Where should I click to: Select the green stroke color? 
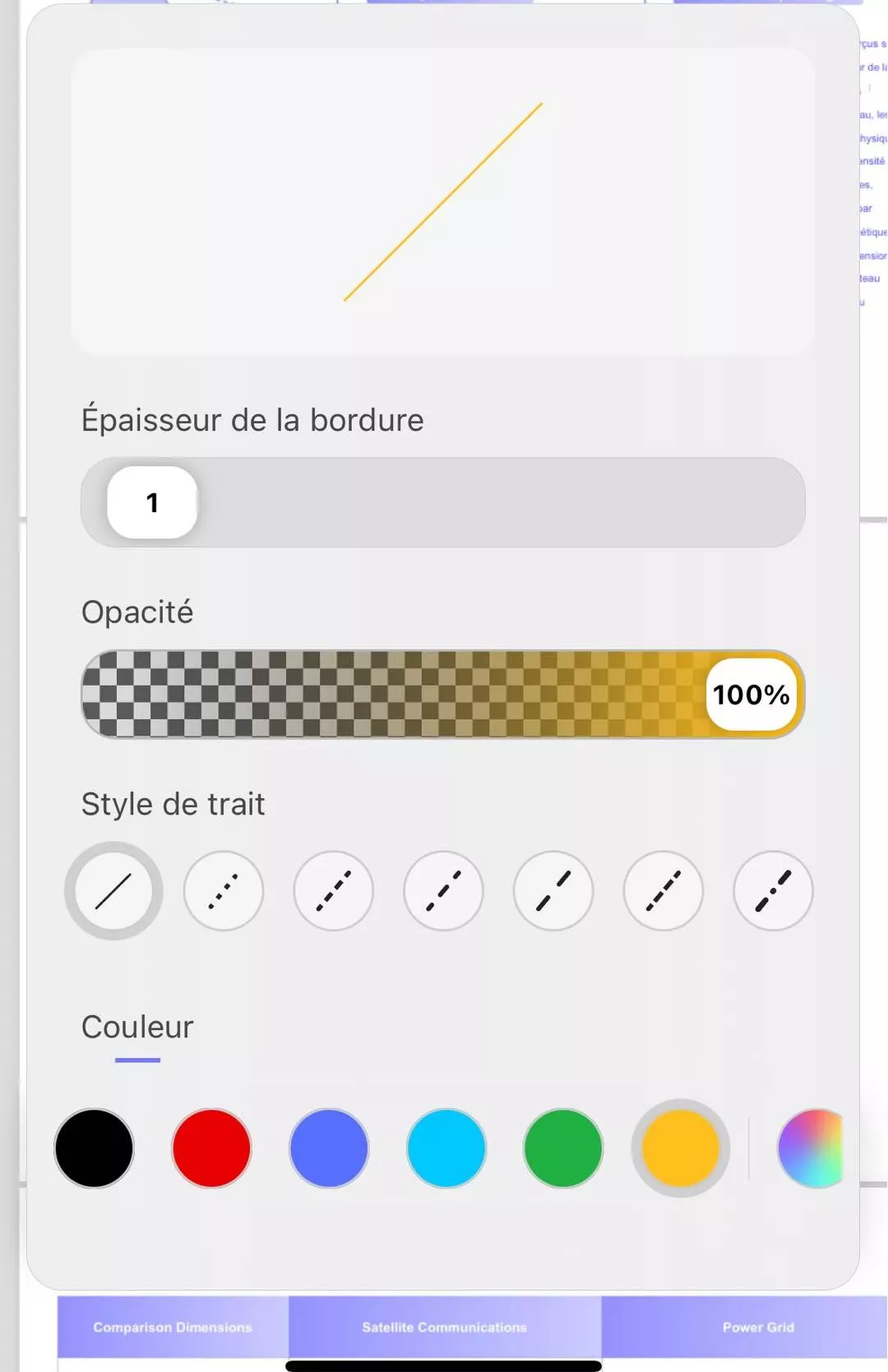click(x=562, y=1148)
